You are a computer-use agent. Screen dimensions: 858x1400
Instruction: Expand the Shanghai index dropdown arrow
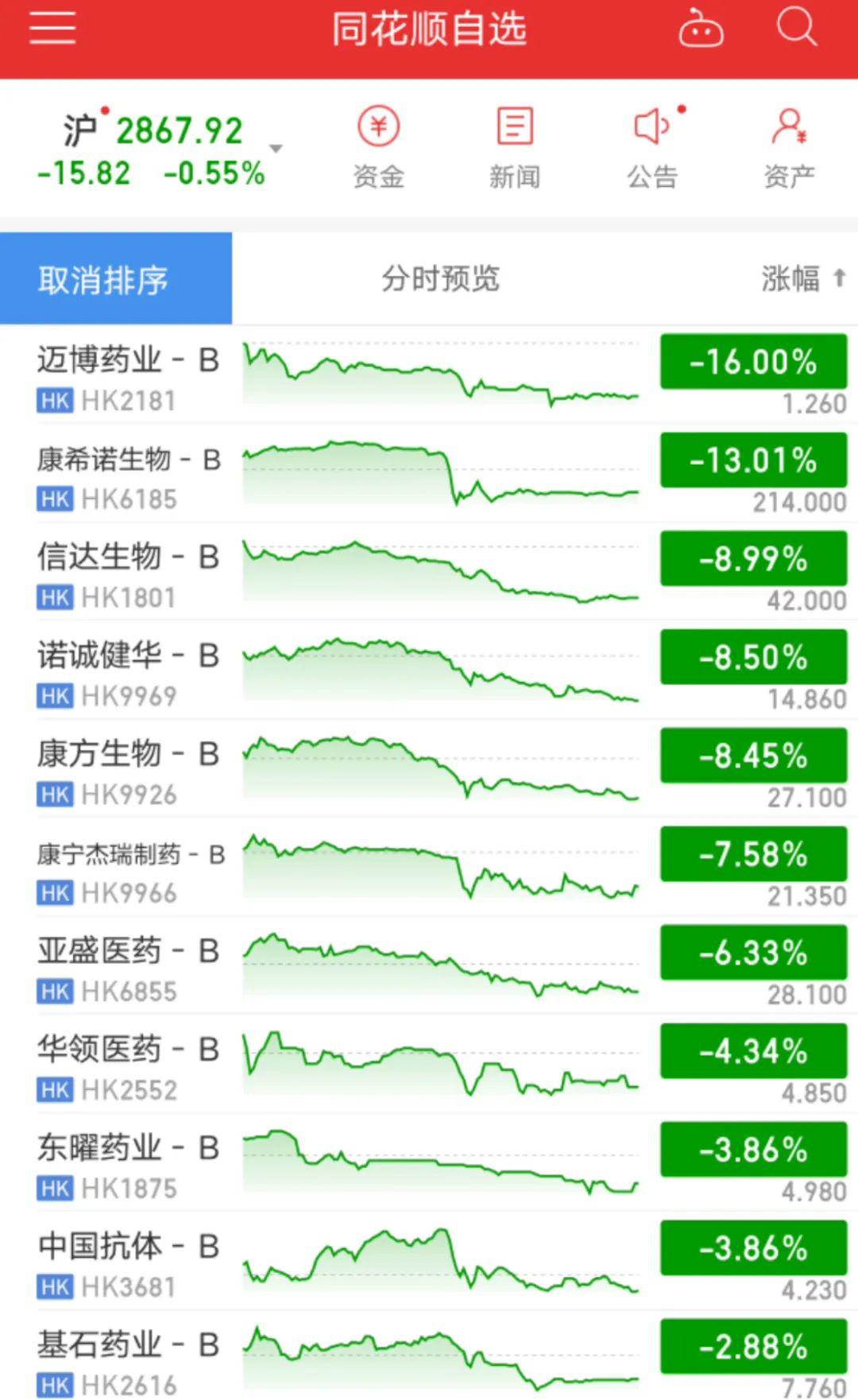tap(275, 148)
